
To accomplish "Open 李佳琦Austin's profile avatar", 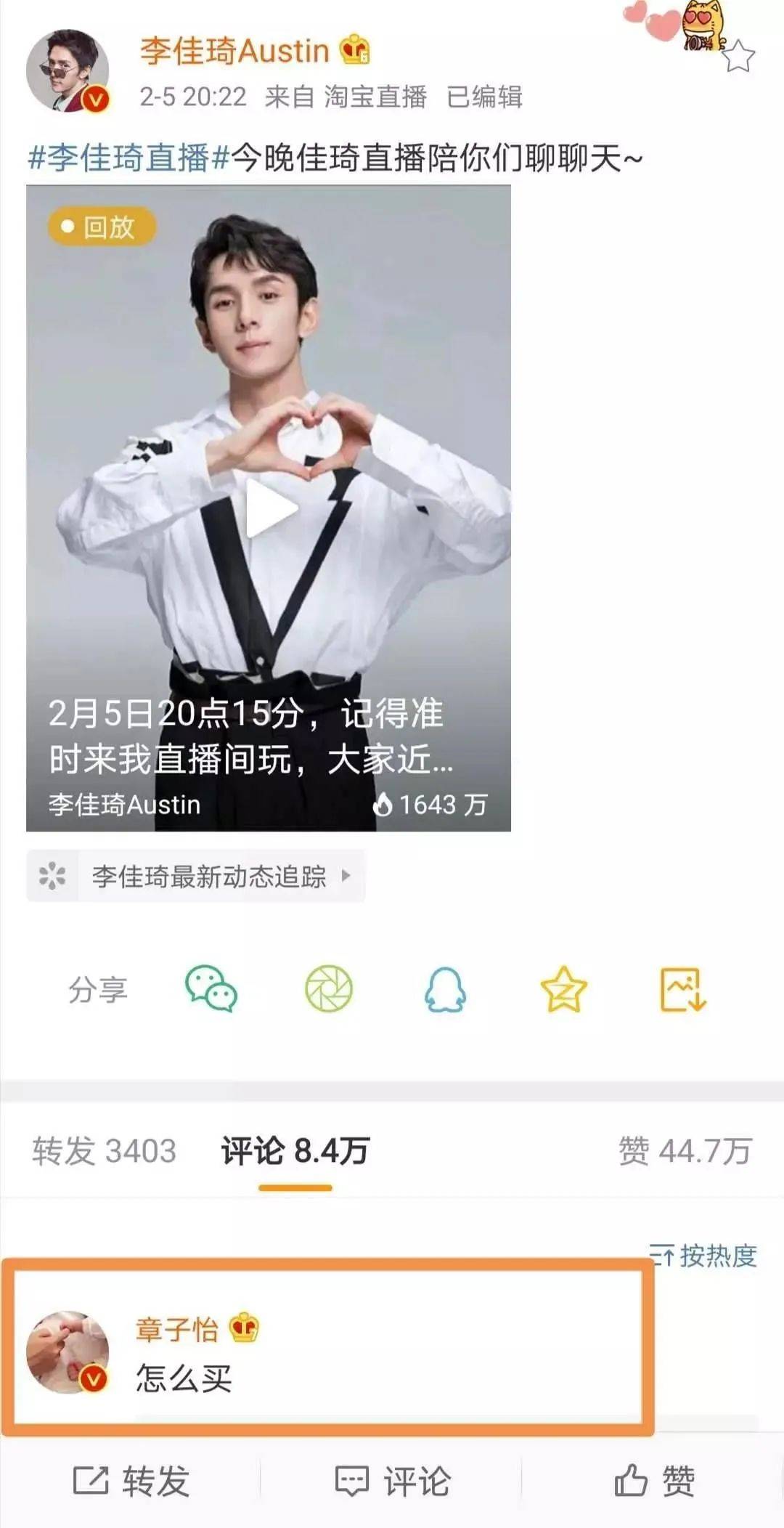I will pyautogui.click(x=68, y=70).
